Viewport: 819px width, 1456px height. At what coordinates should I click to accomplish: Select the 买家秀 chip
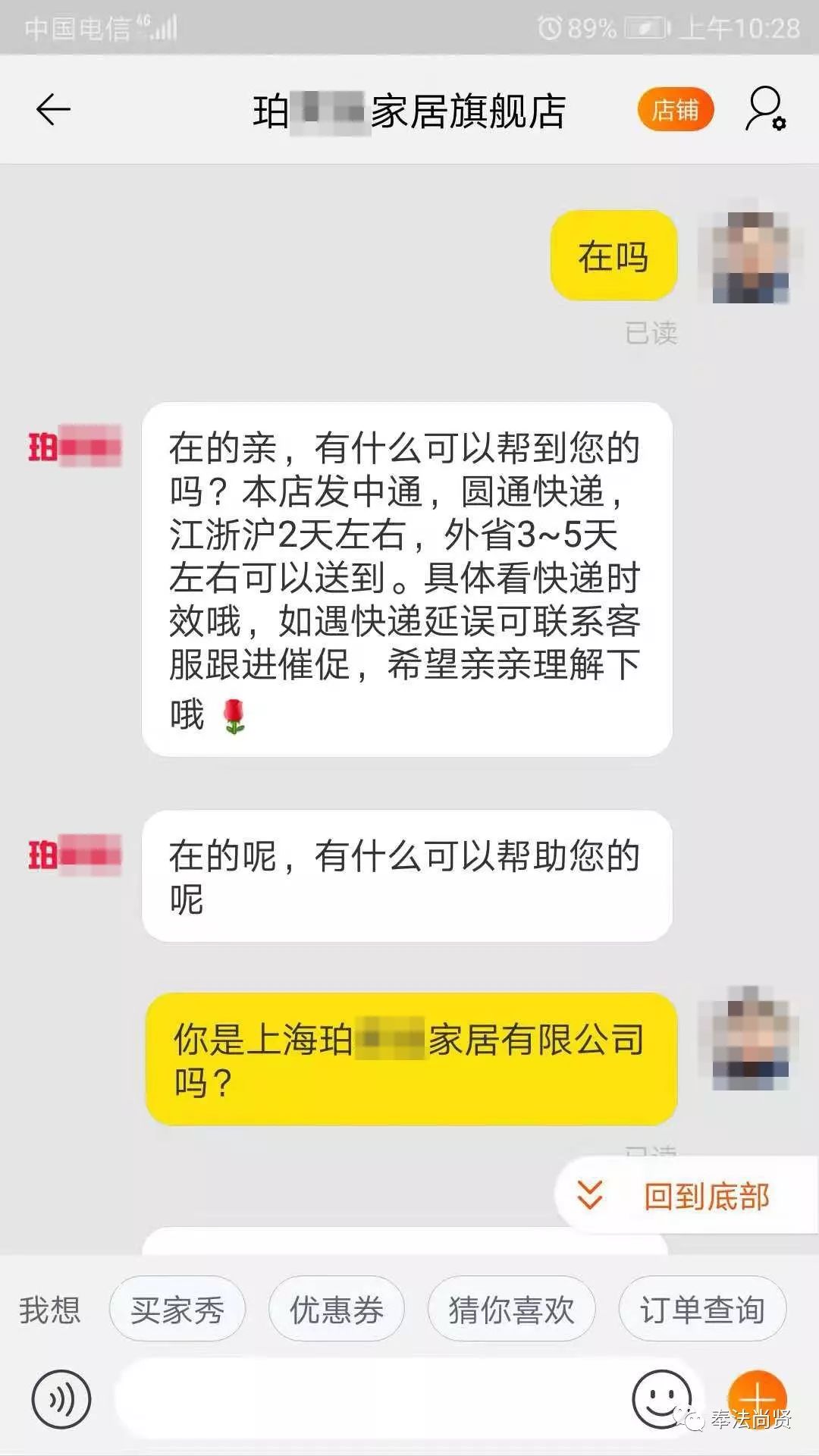177,1310
